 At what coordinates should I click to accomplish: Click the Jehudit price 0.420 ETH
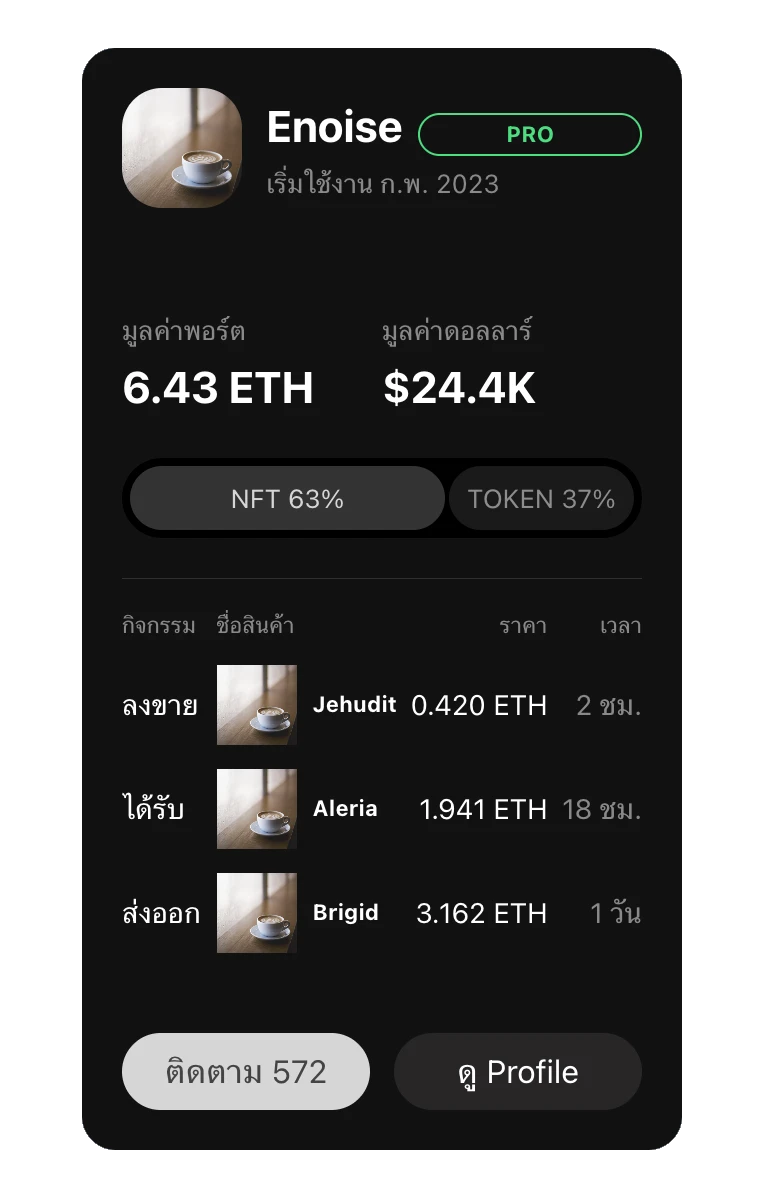(480, 705)
